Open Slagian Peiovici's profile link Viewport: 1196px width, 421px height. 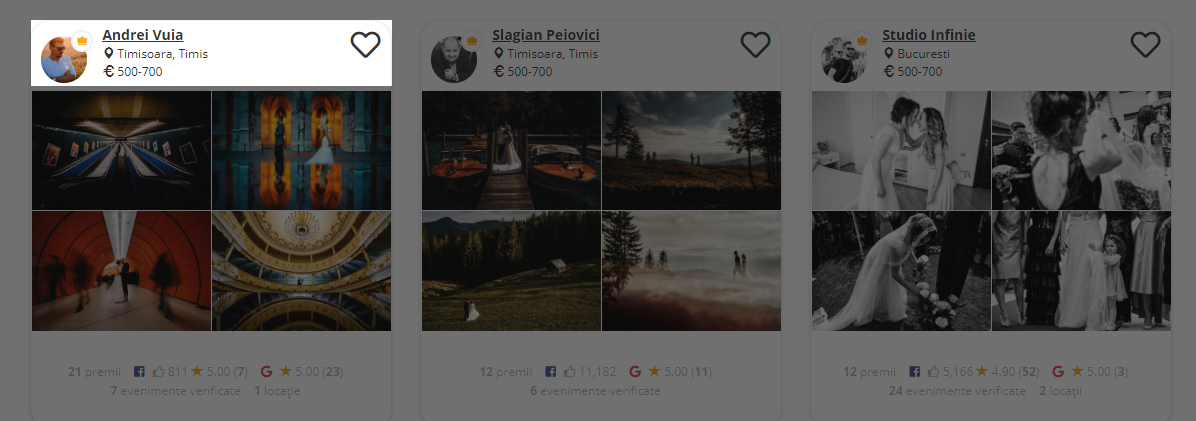tap(545, 35)
